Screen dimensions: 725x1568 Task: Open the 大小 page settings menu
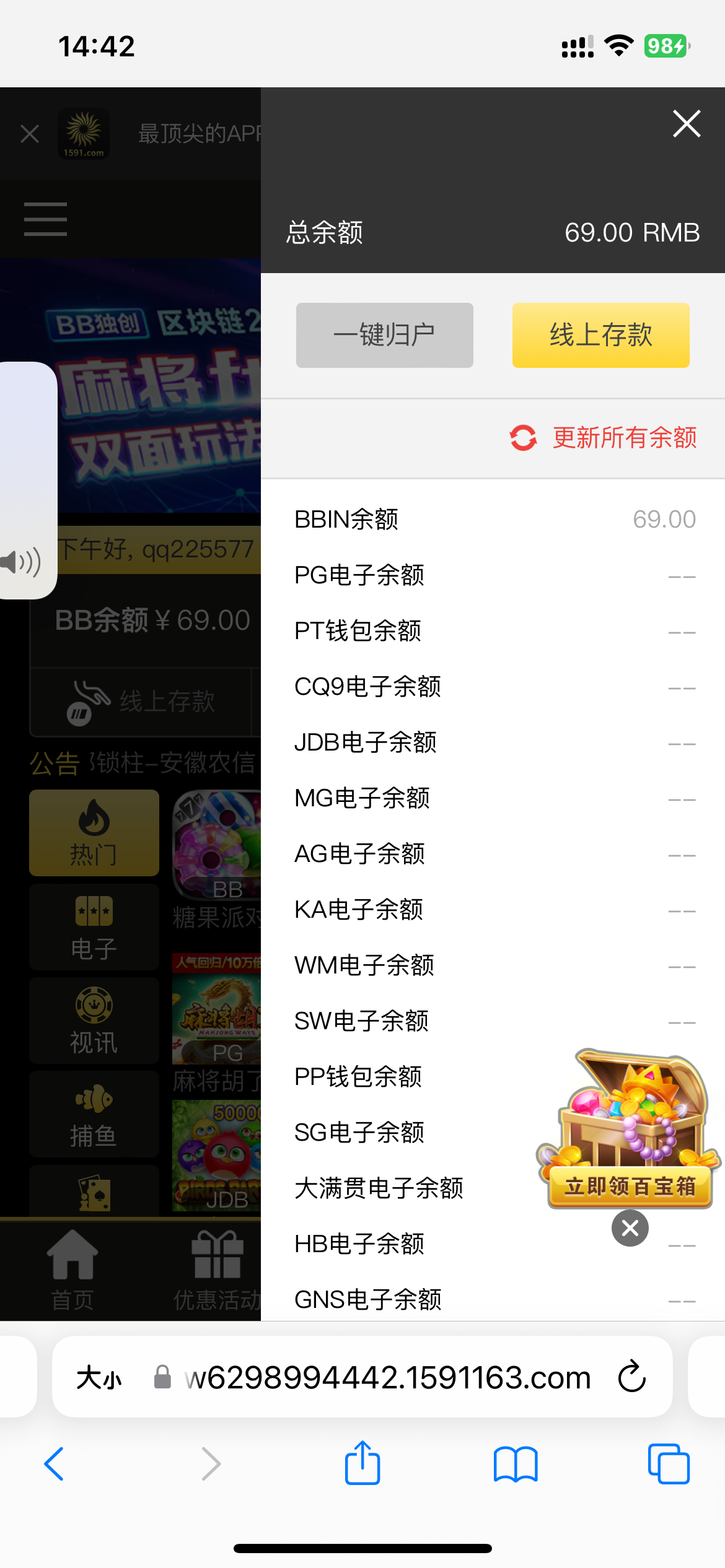point(99,1378)
